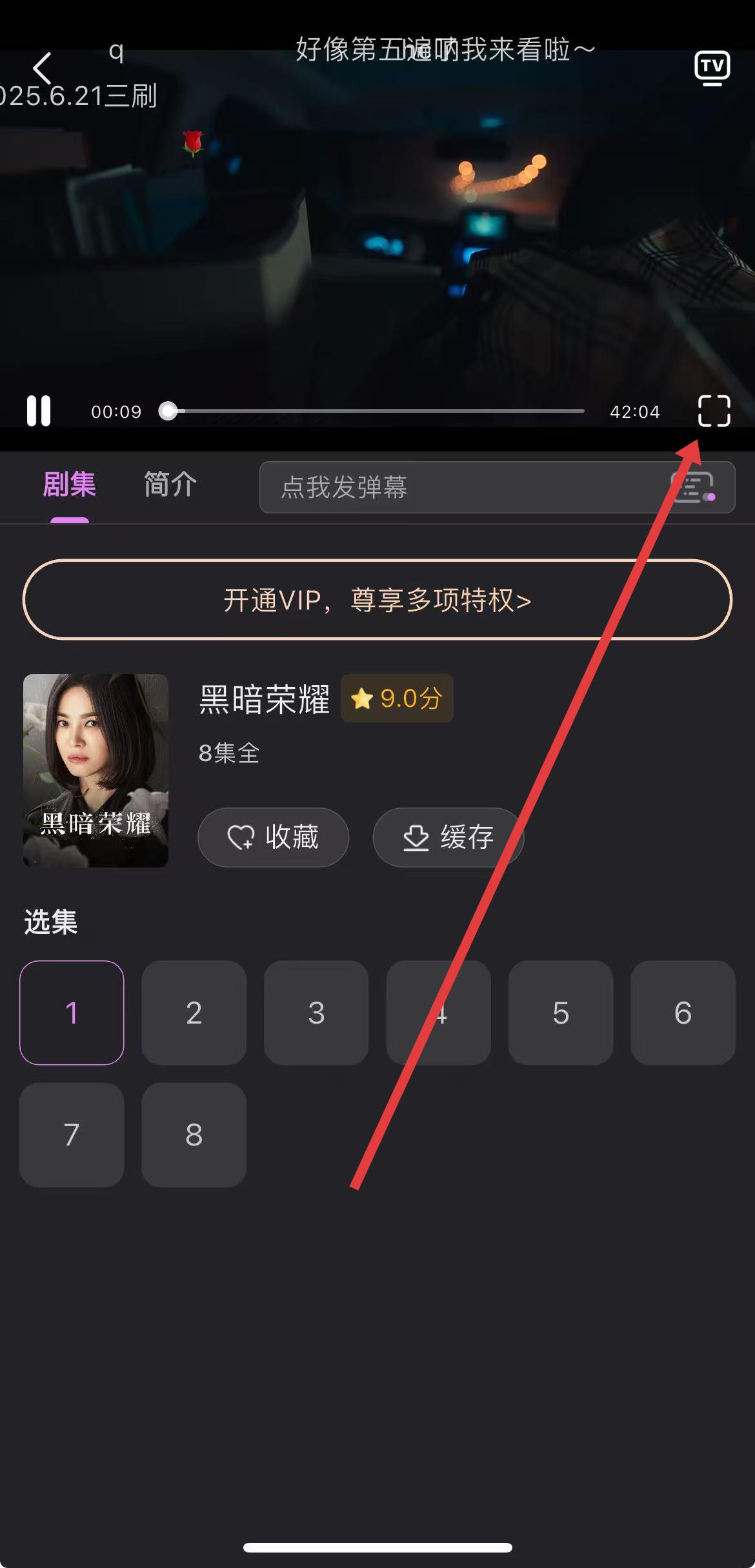The width and height of the screenshot is (755, 1568).
Task: Go back from the video player
Action: pyautogui.click(x=43, y=68)
